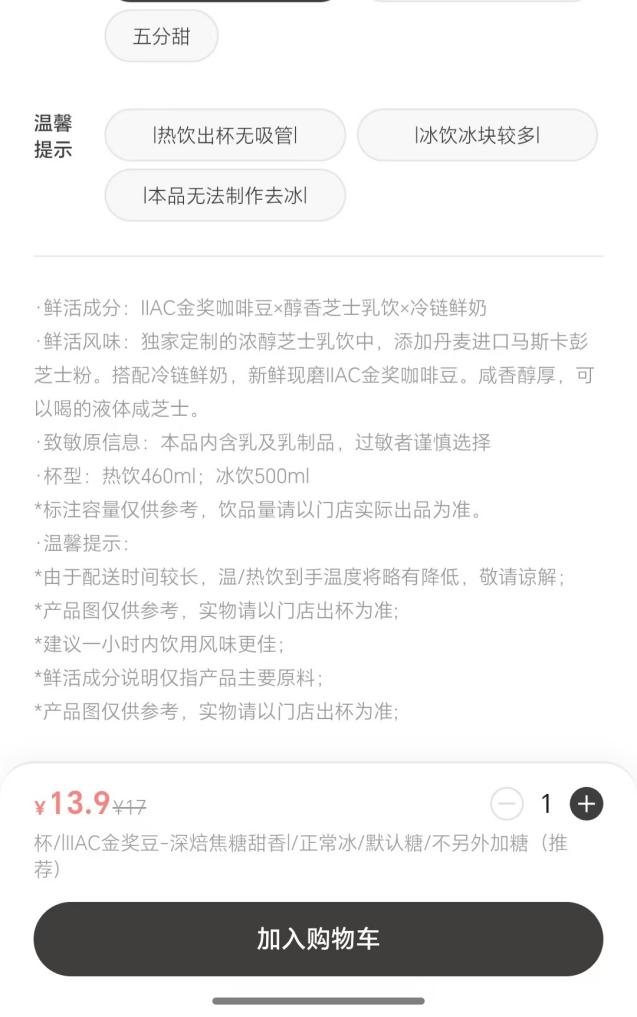Decrease quantity with the minus button
Image resolution: width=637 pixels, height=1017 pixels.
click(x=507, y=804)
